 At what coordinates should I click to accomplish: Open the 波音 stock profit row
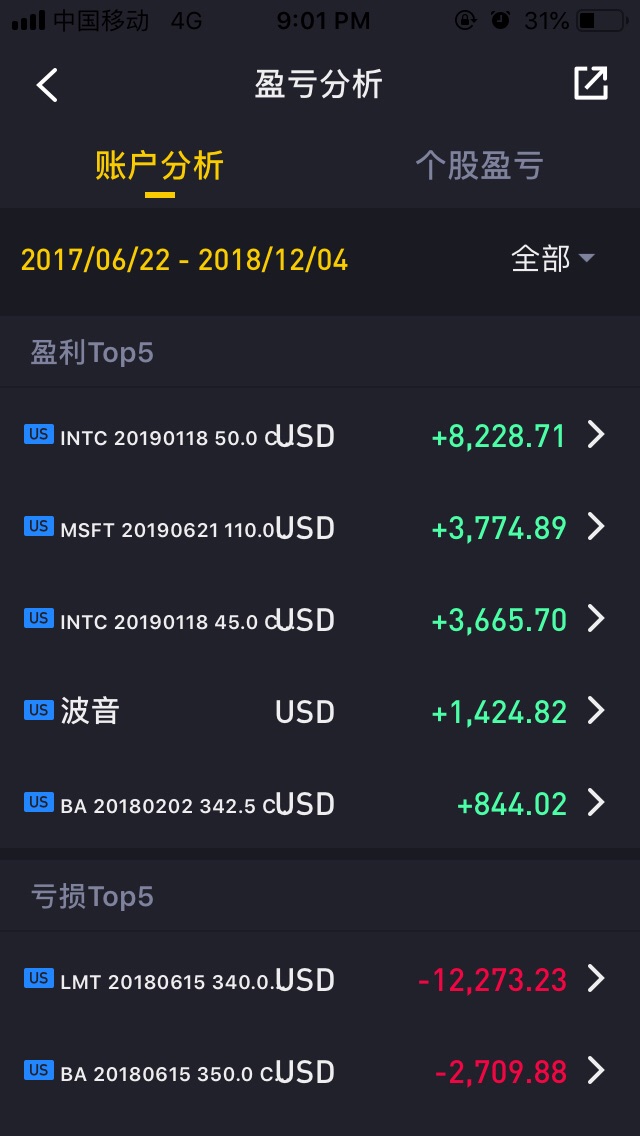tap(320, 711)
